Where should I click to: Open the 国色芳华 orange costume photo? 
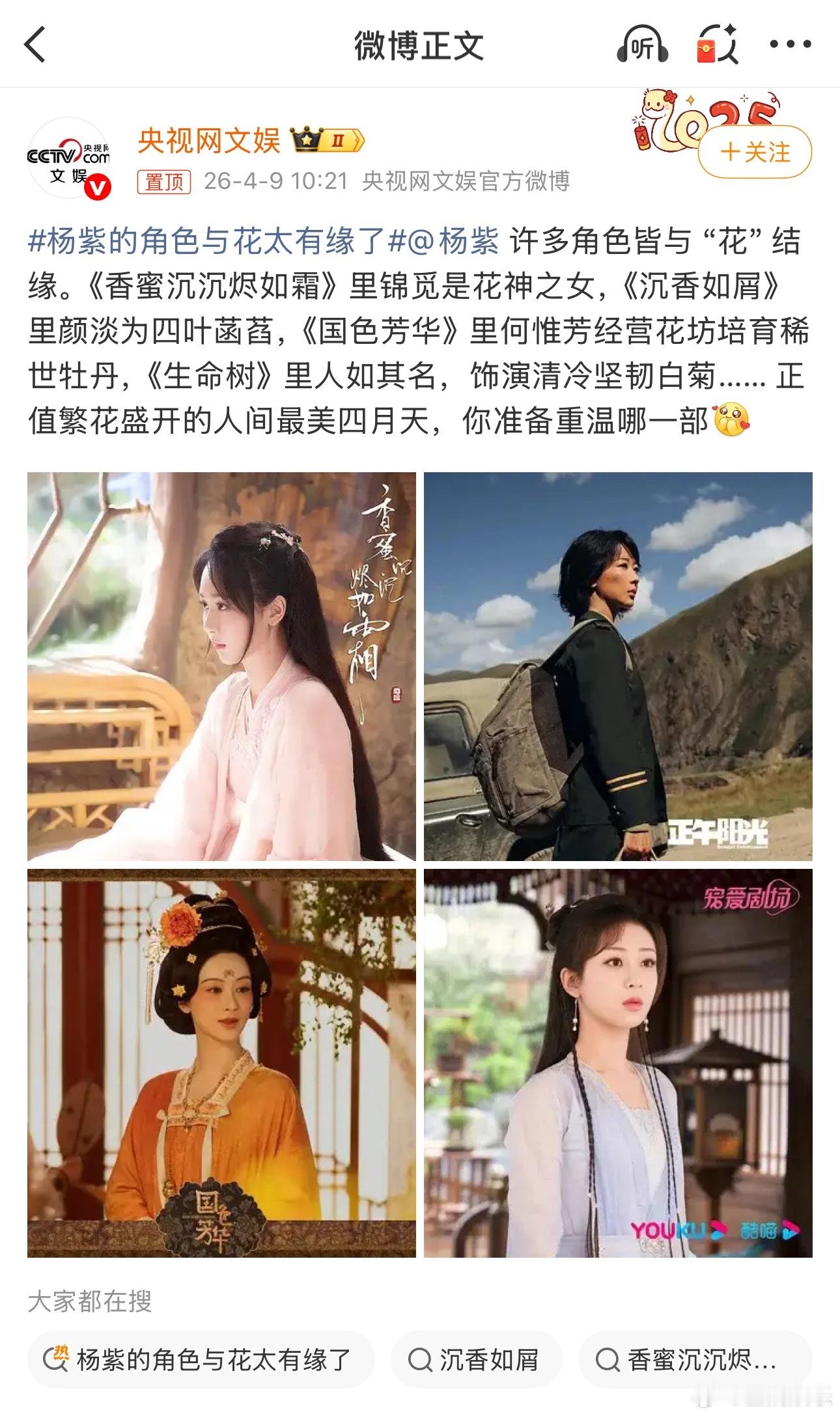coord(221,1062)
